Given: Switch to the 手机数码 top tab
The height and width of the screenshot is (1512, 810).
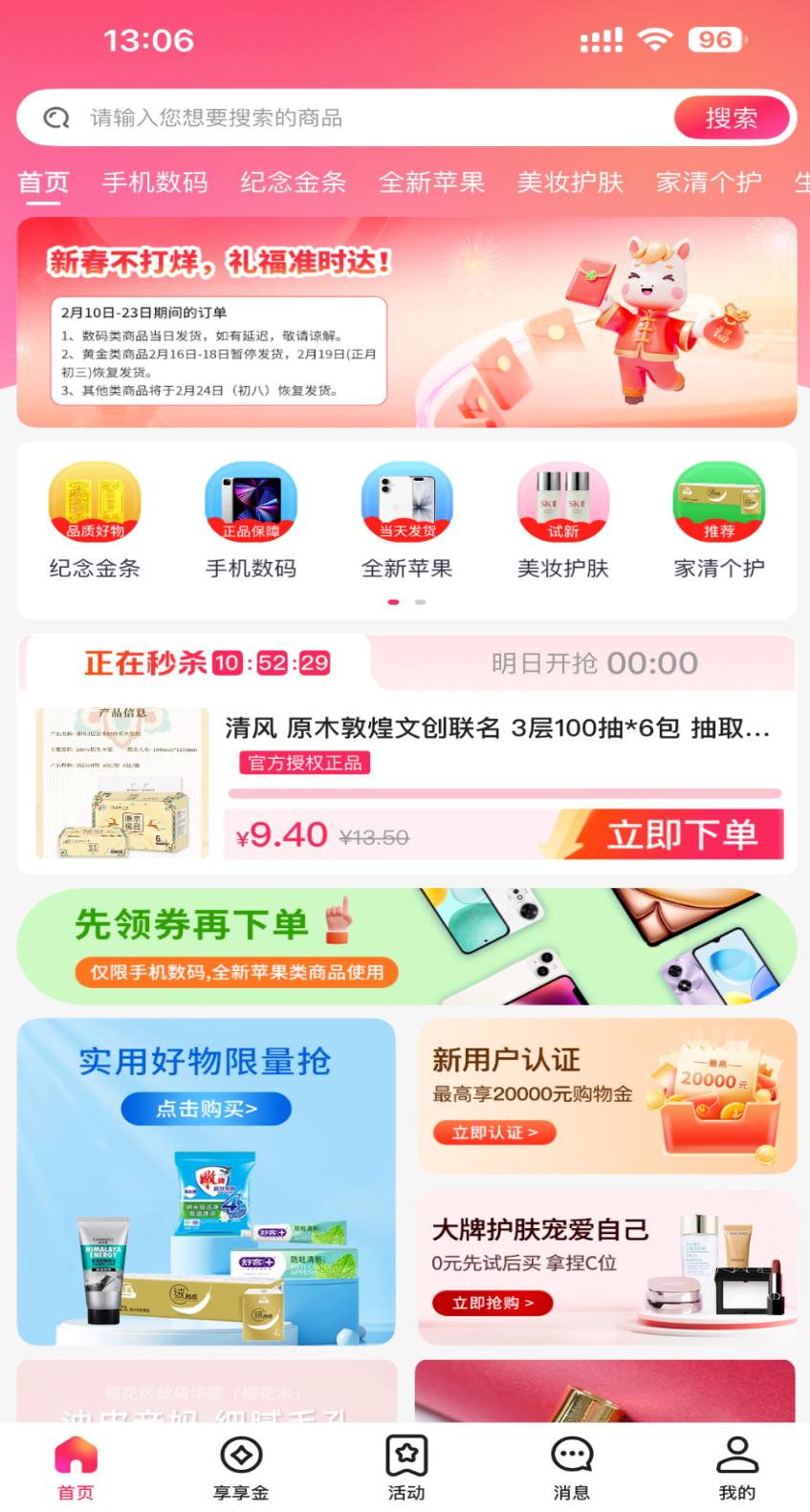Looking at the screenshot, I should coord(155,182).
